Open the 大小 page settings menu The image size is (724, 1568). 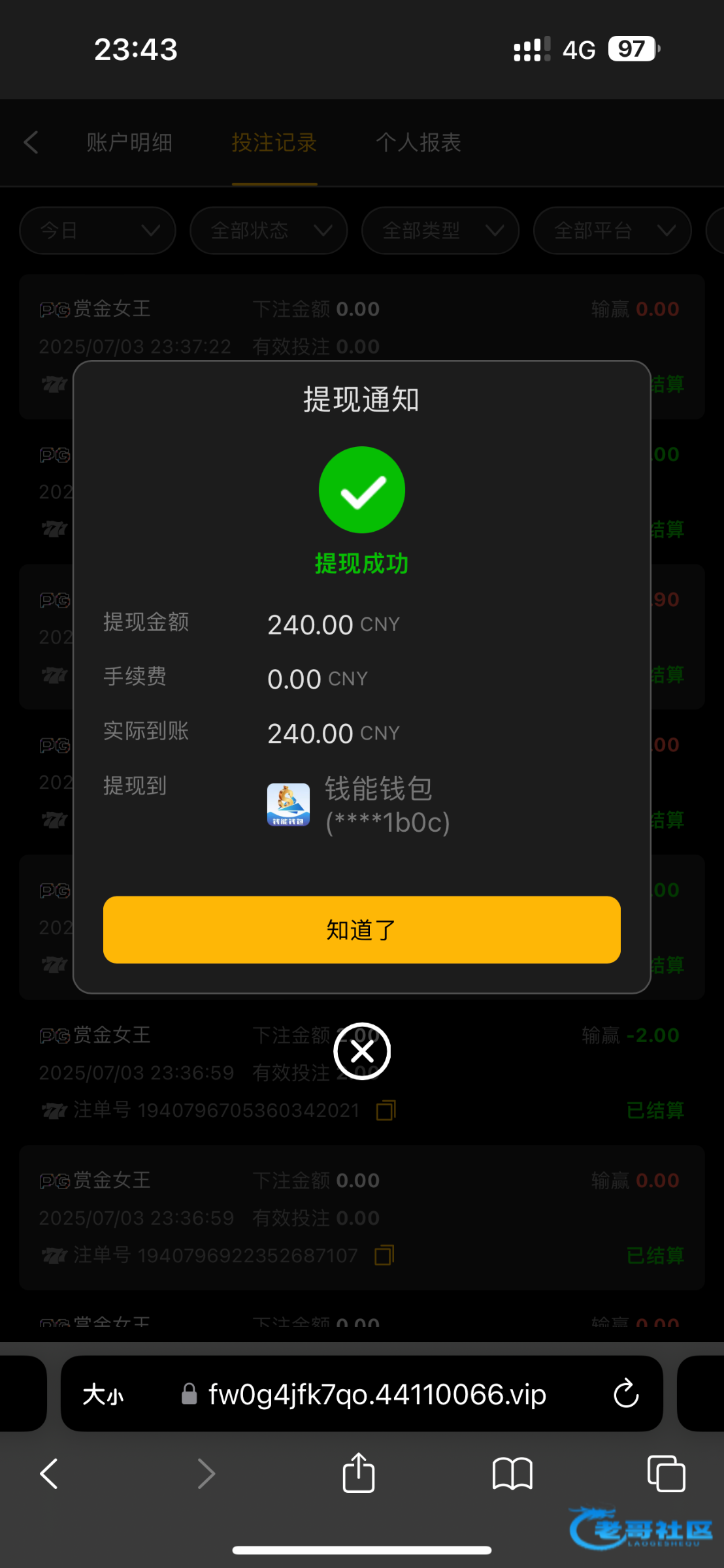pos(103,1395)
